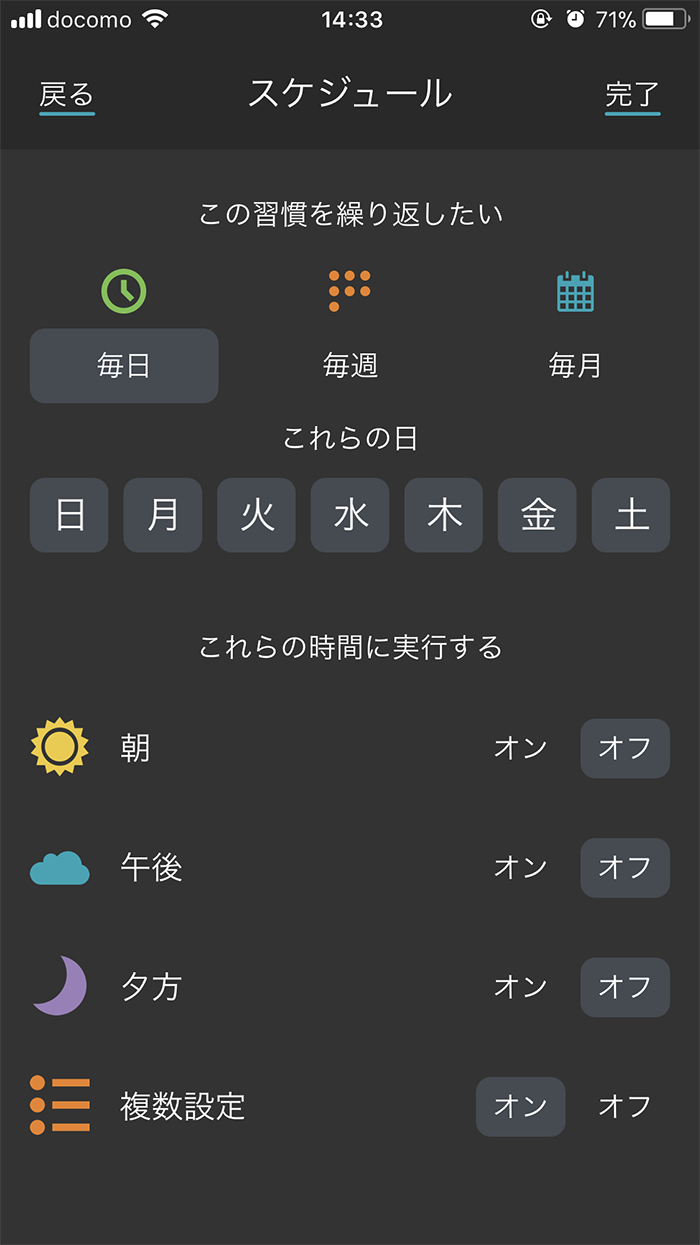The width and height of the screenshot is (700, 1245).
Task: Tap 戻る to go back
Action: (67, 95)
